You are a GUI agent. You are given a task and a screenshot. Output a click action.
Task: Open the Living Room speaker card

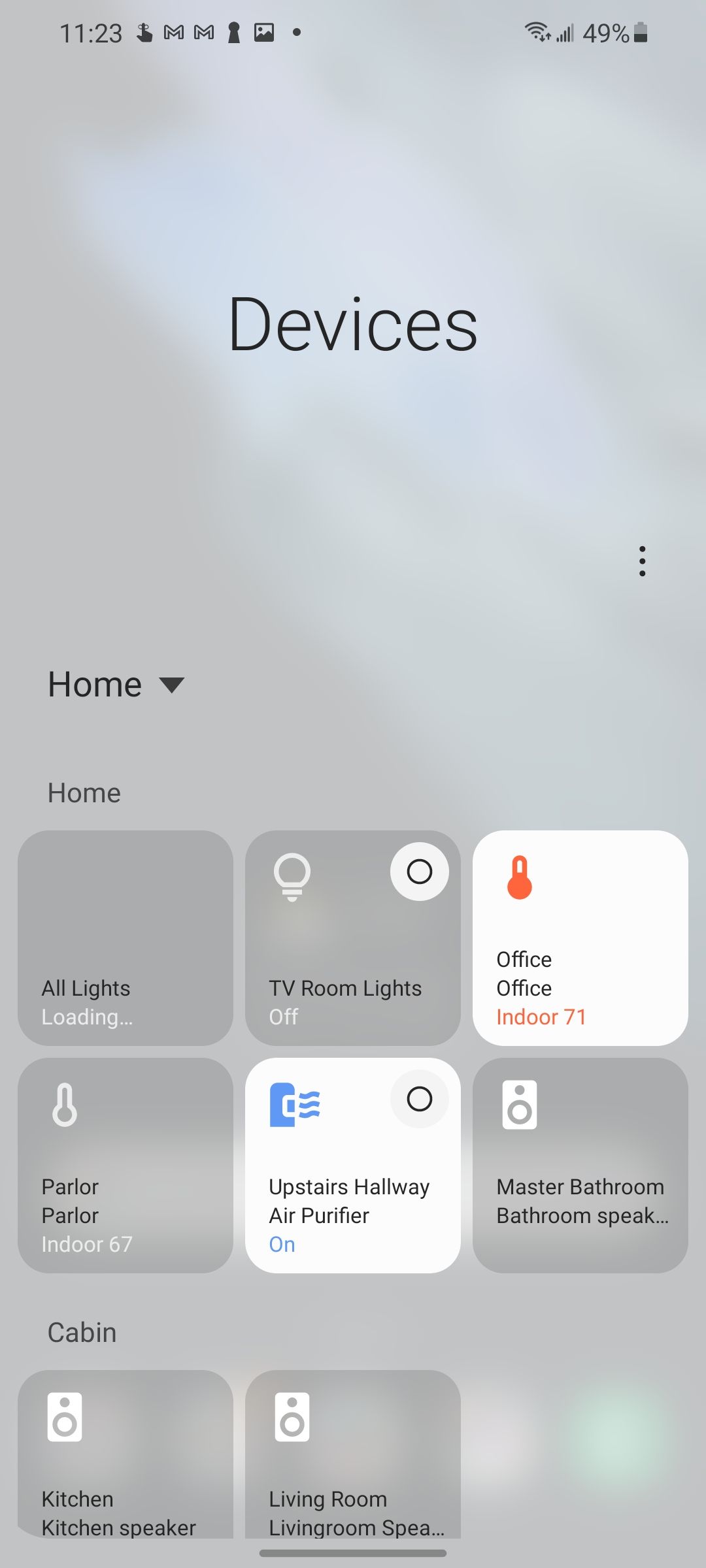pyautogui.click(x=353, y=1454)
